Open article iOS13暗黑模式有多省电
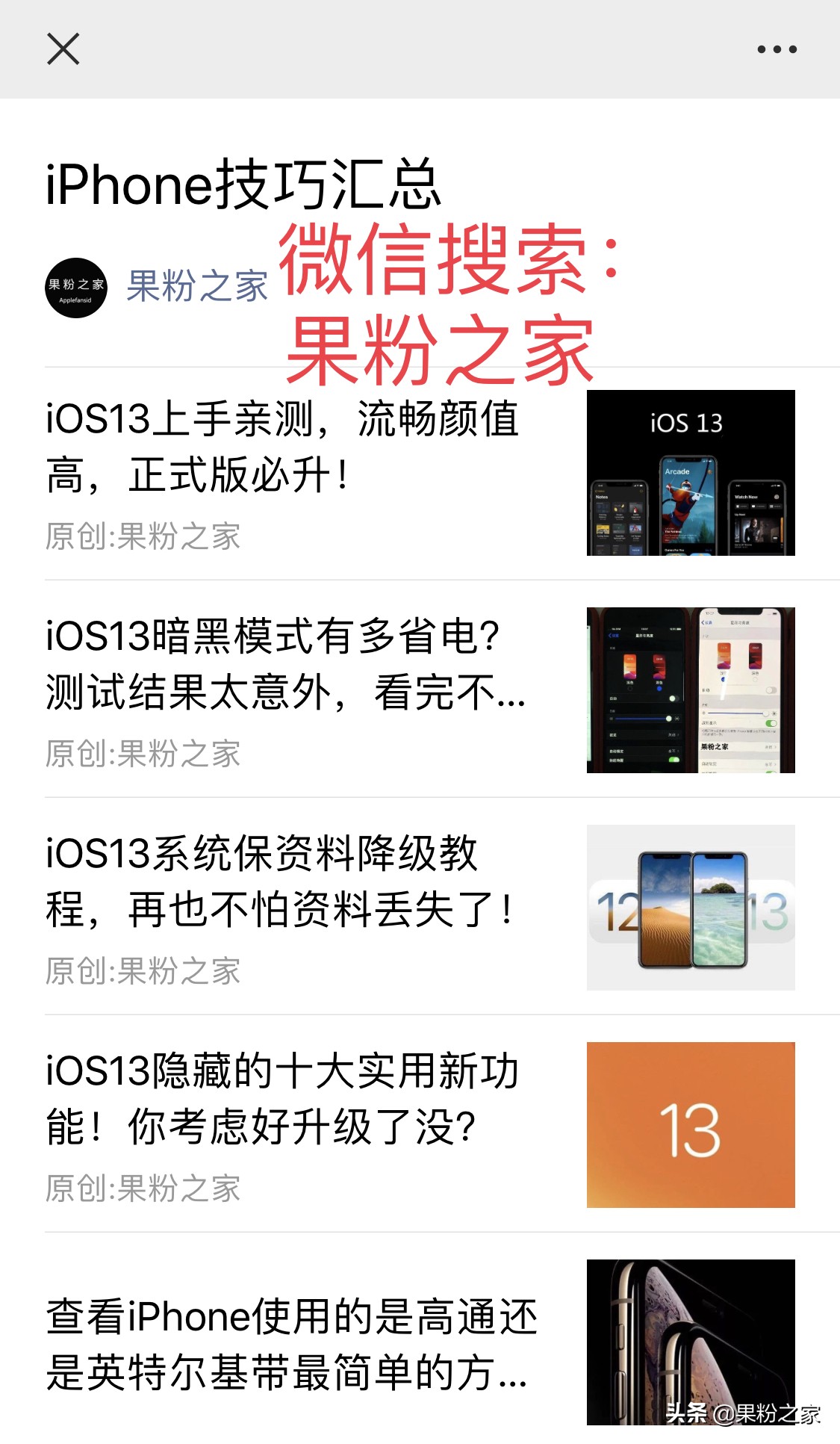The height and width of the screenshot is (1444, 840). 284,665
